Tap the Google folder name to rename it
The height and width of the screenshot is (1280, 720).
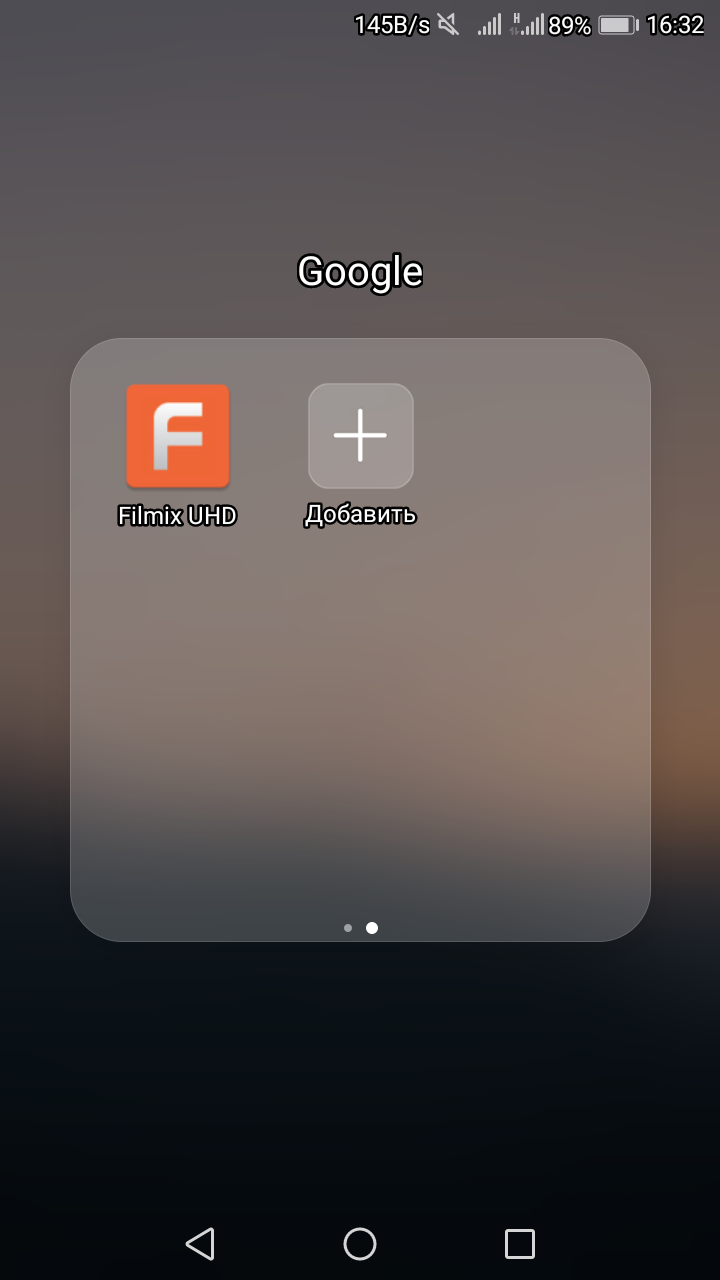coord(360,272)
